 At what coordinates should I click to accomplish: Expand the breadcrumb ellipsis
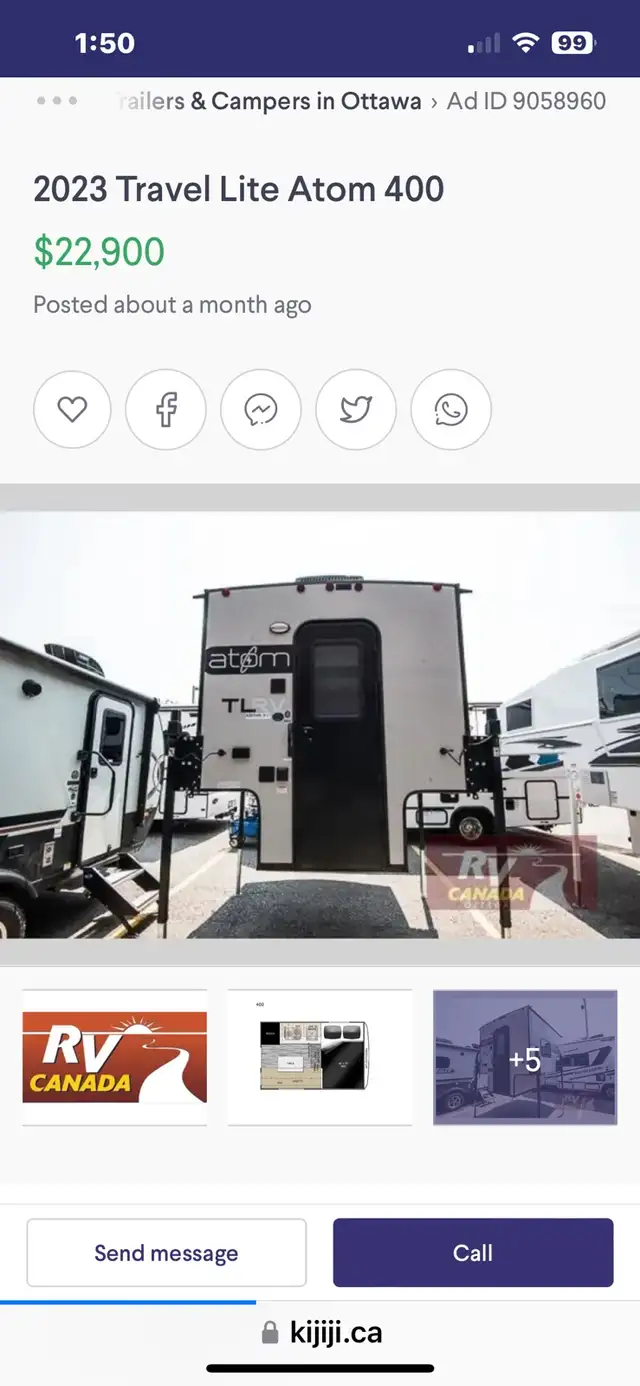tap(56, 101)
